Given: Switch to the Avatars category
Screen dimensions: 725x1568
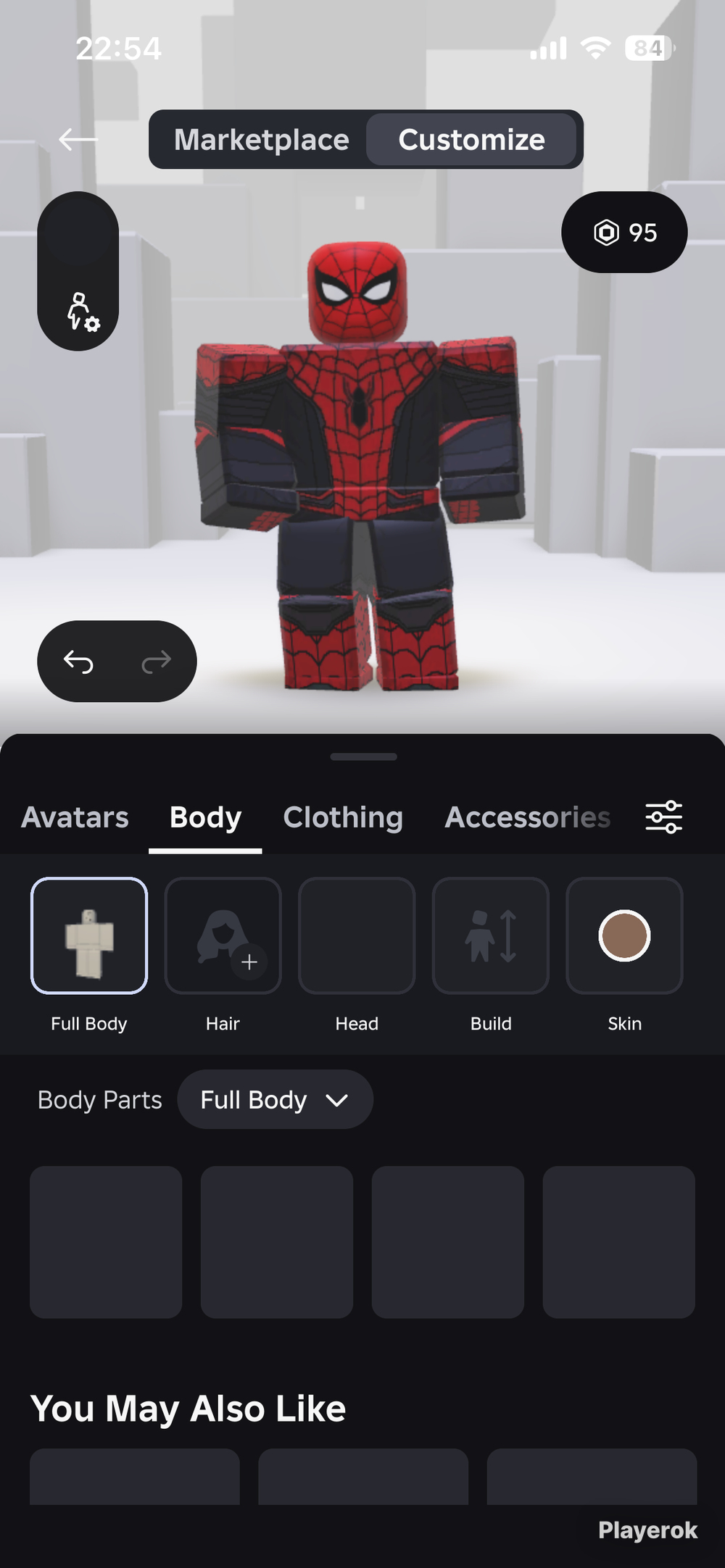Looking at the screenshot, I should (75, 817).
